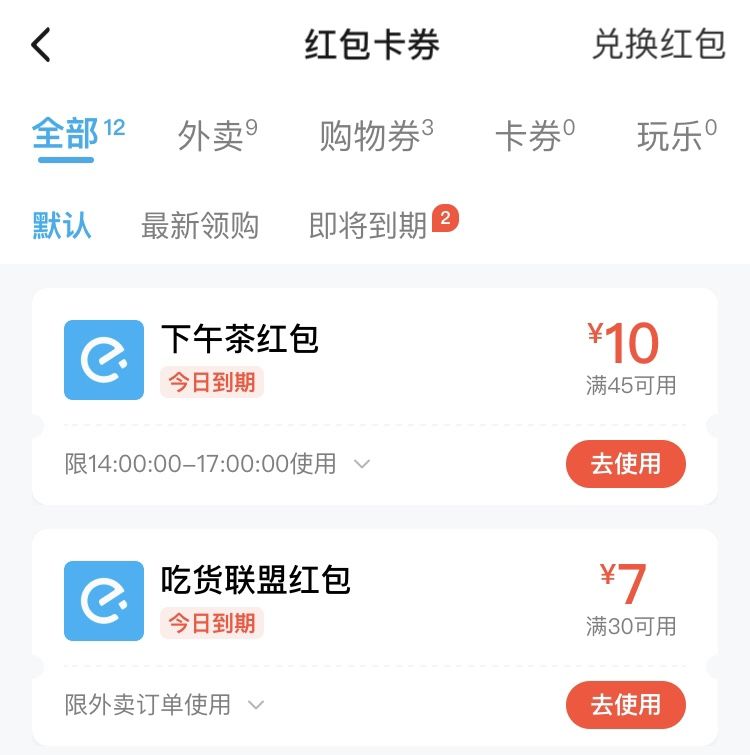Tap the Eleme logo on 吃货联盟红包
The image size is (750, 755).
tap(105, 603)
